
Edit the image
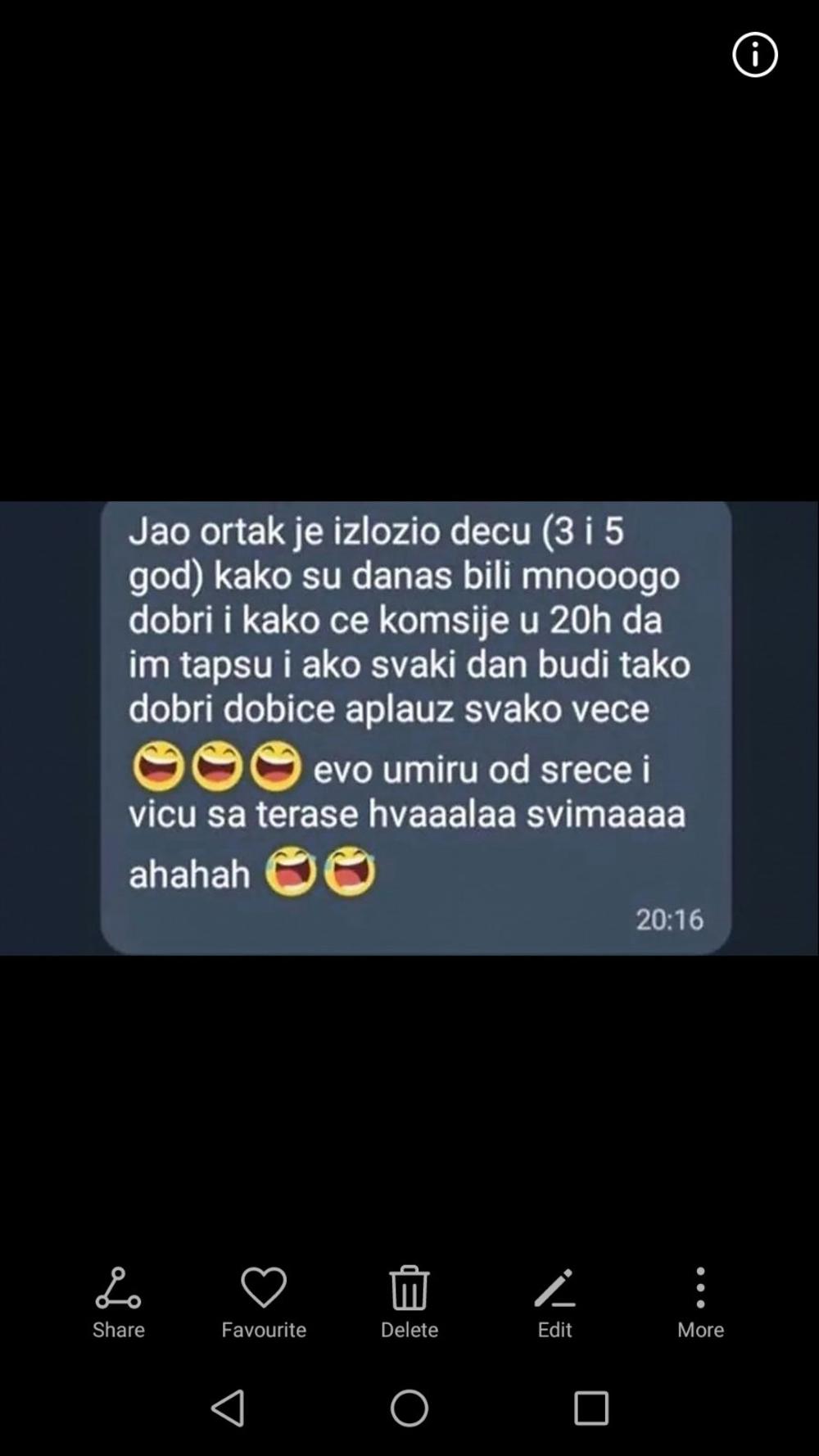pyautogui.click(x=554, y=1301)
